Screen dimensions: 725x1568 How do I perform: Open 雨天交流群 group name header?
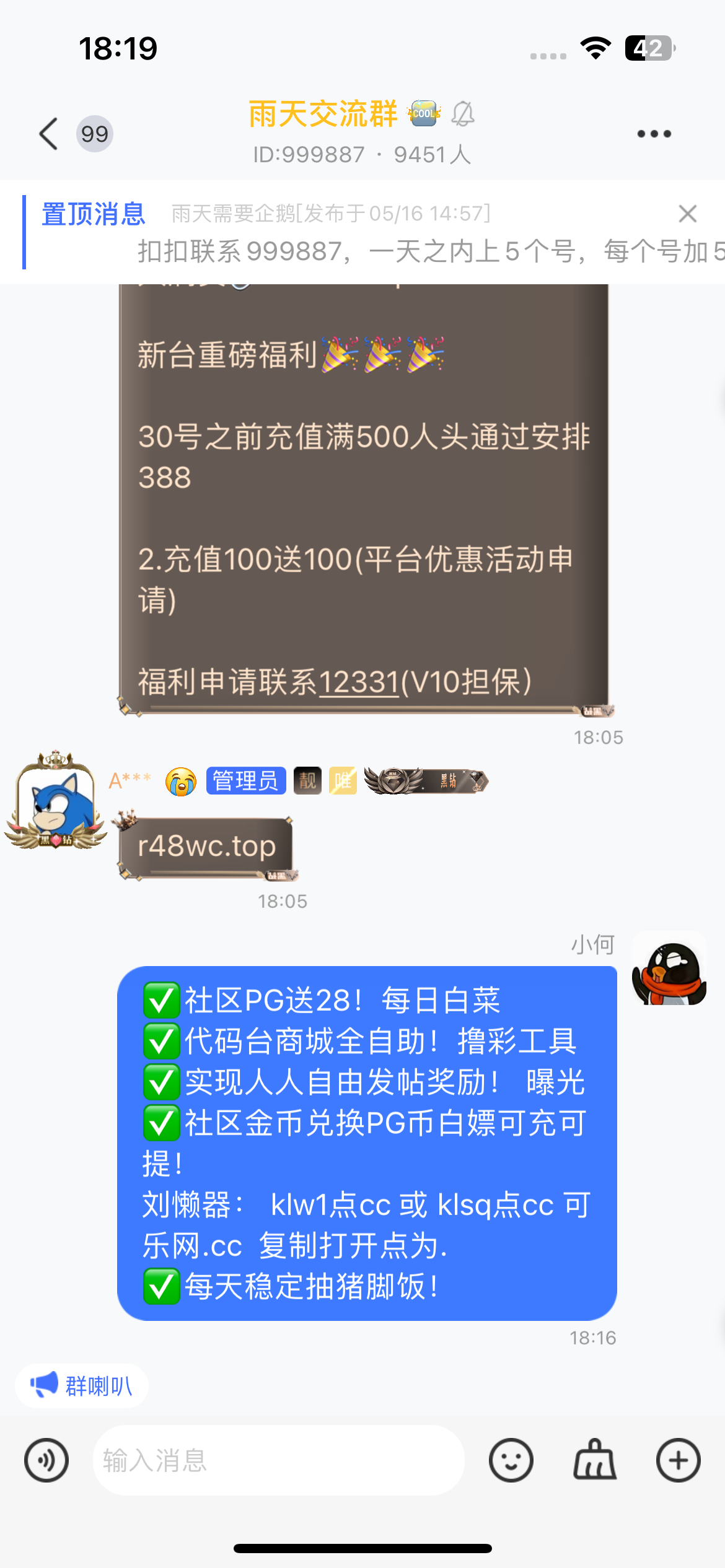(x=322, y=113)
